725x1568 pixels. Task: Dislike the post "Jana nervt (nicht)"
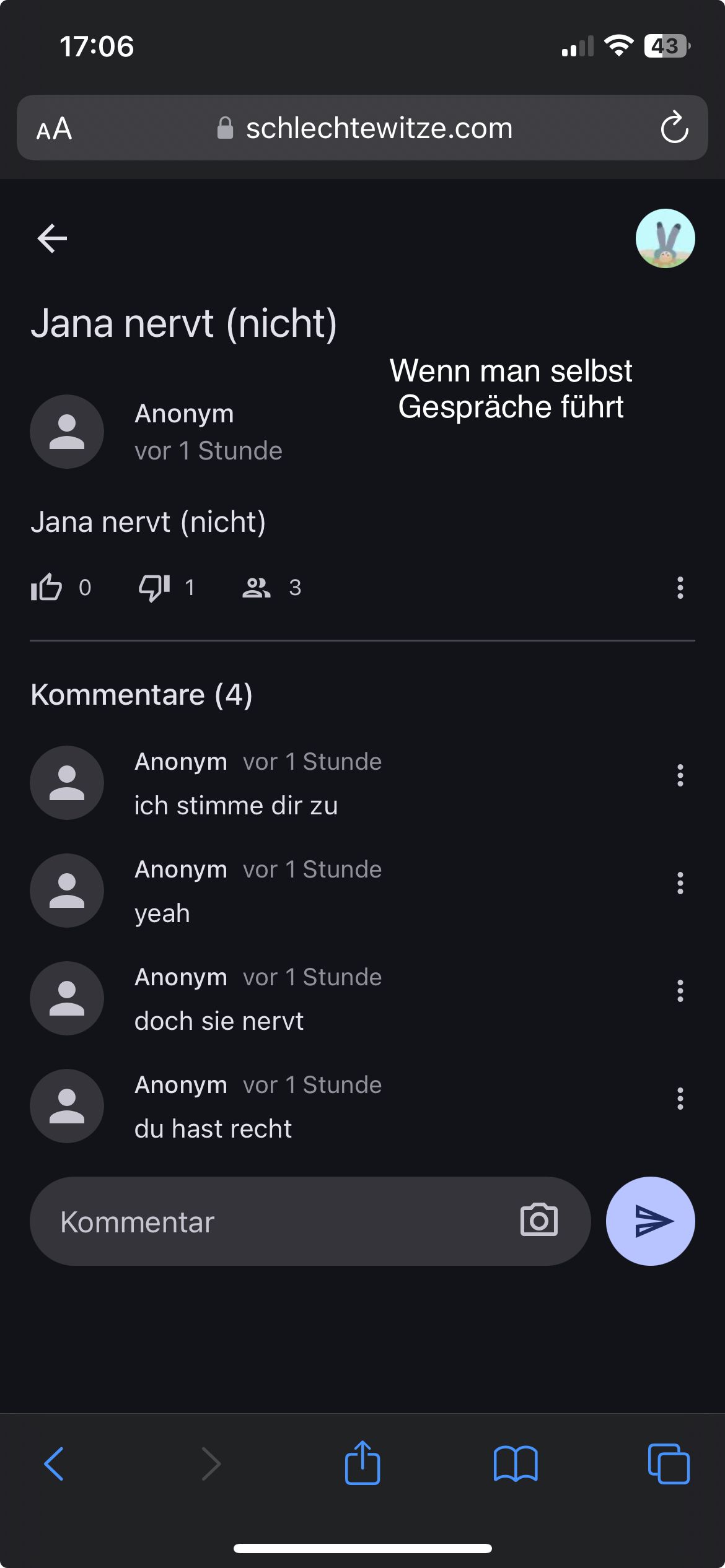click(154, 587)
